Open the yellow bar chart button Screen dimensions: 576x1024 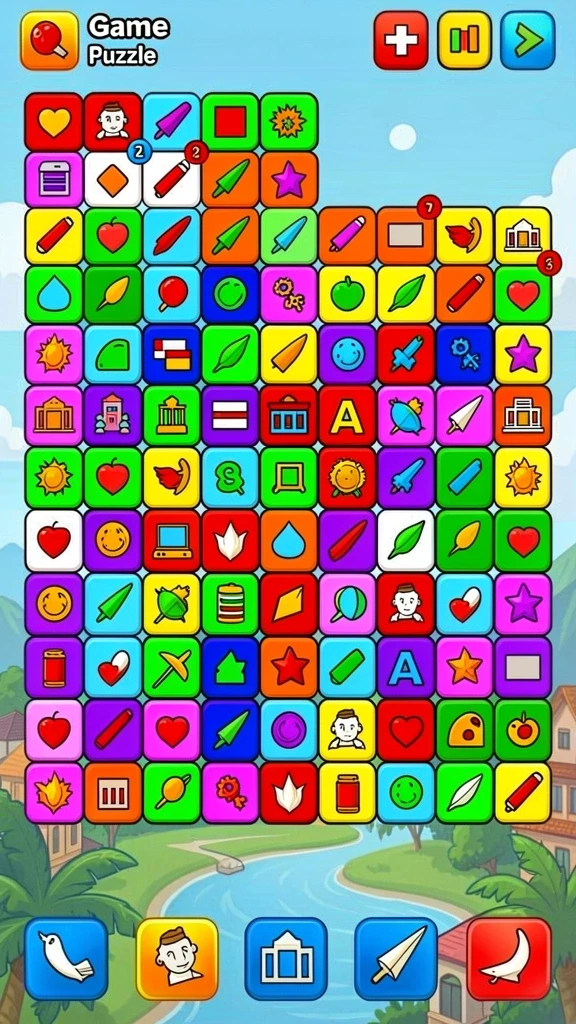click(464, 40)
